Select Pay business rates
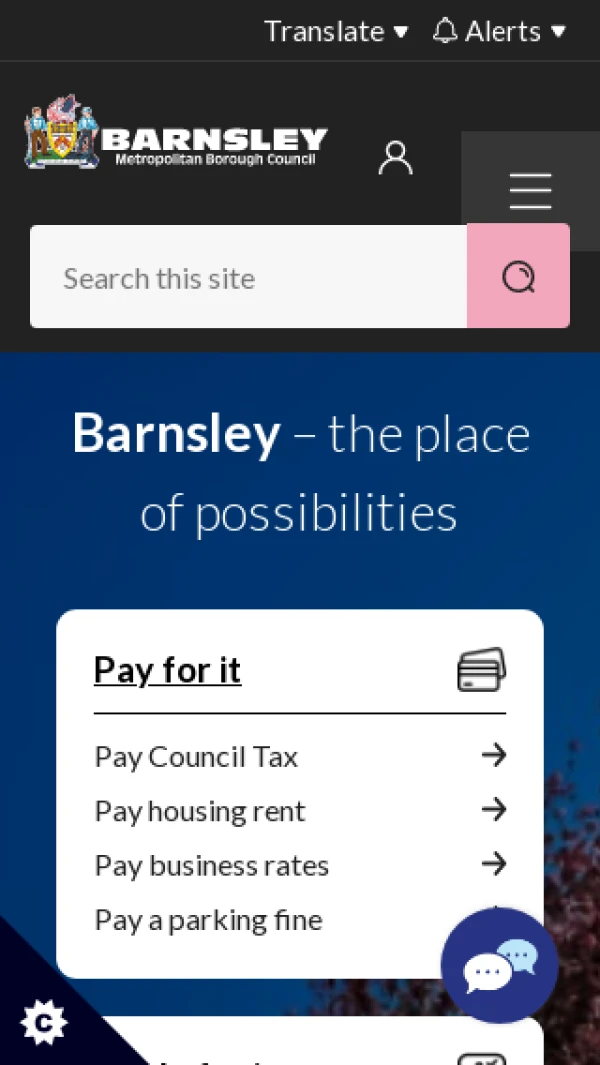The image size is (600, 1065). pos(212,865)
